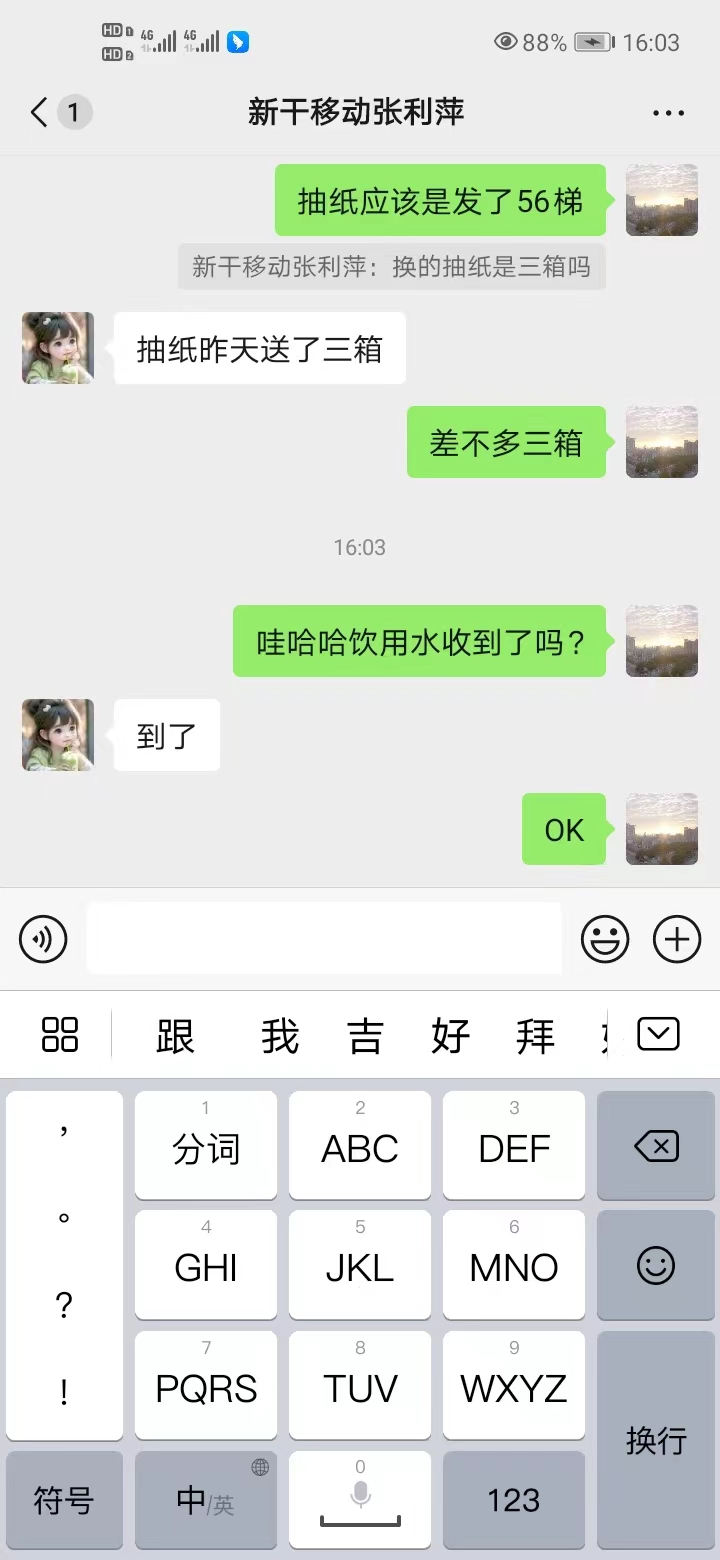This screenshot has width=720, height=1560.
Task: Focus the message text field
Action: tap(324, 938)
